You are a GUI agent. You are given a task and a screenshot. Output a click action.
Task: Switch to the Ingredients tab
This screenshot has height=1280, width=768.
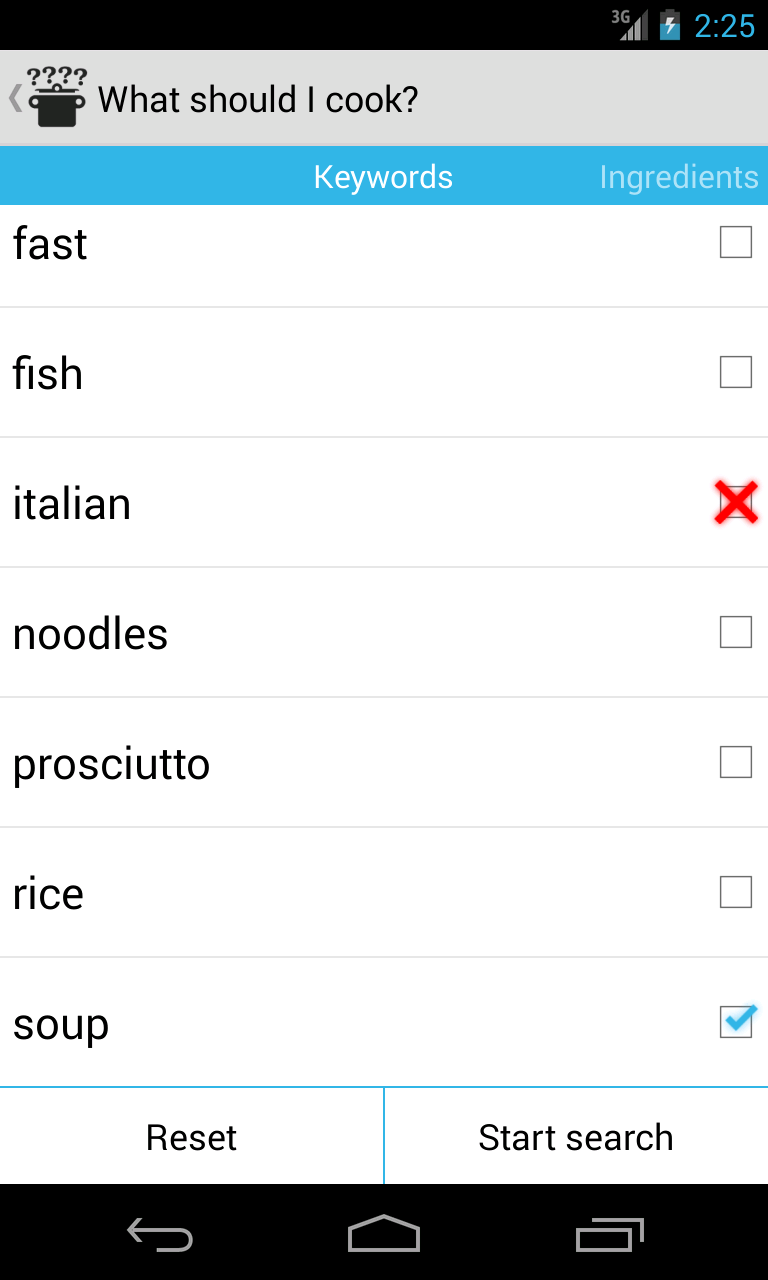coord(678,177)
